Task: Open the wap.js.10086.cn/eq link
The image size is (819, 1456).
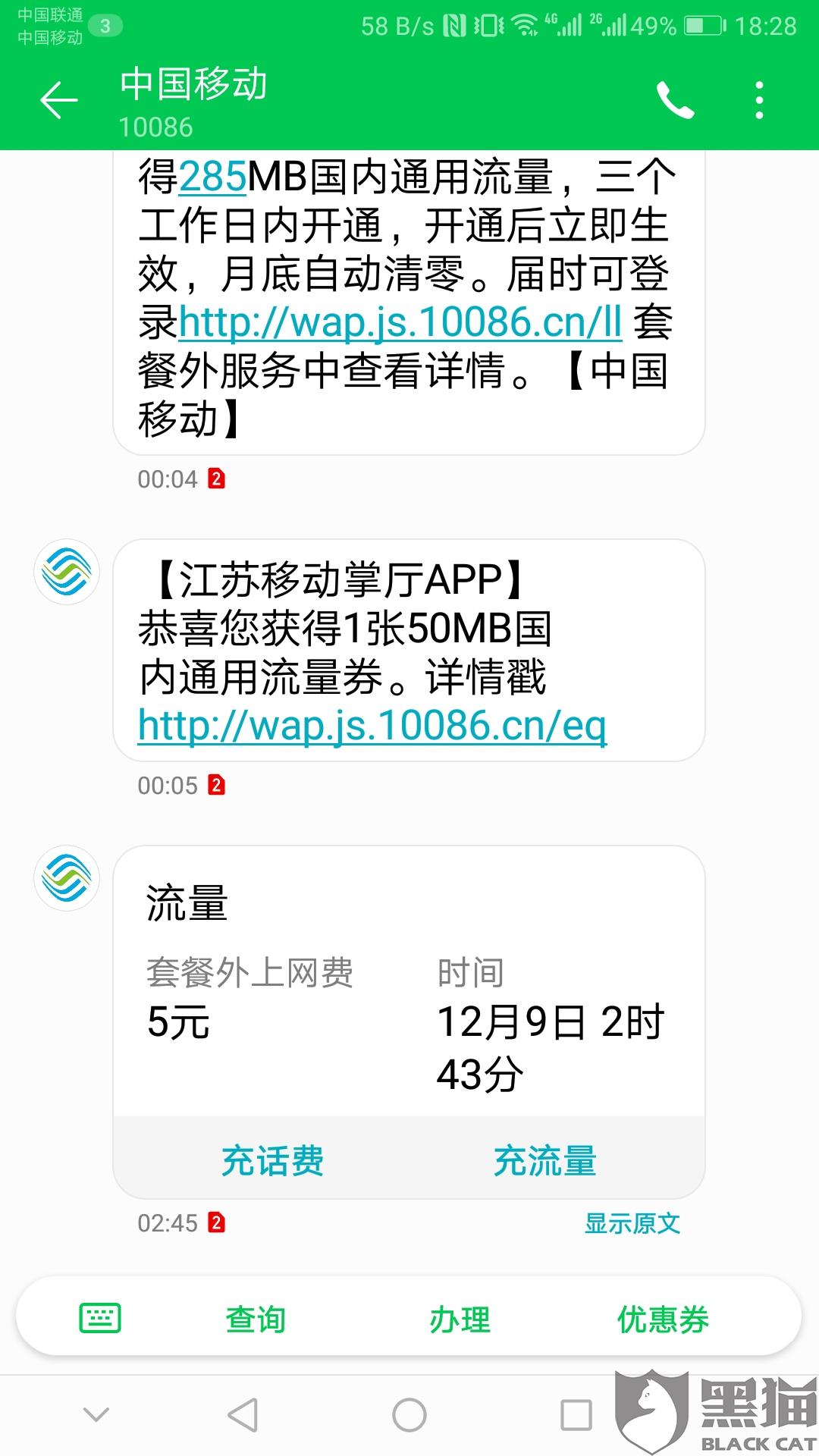Action: (x=372, y=726)
